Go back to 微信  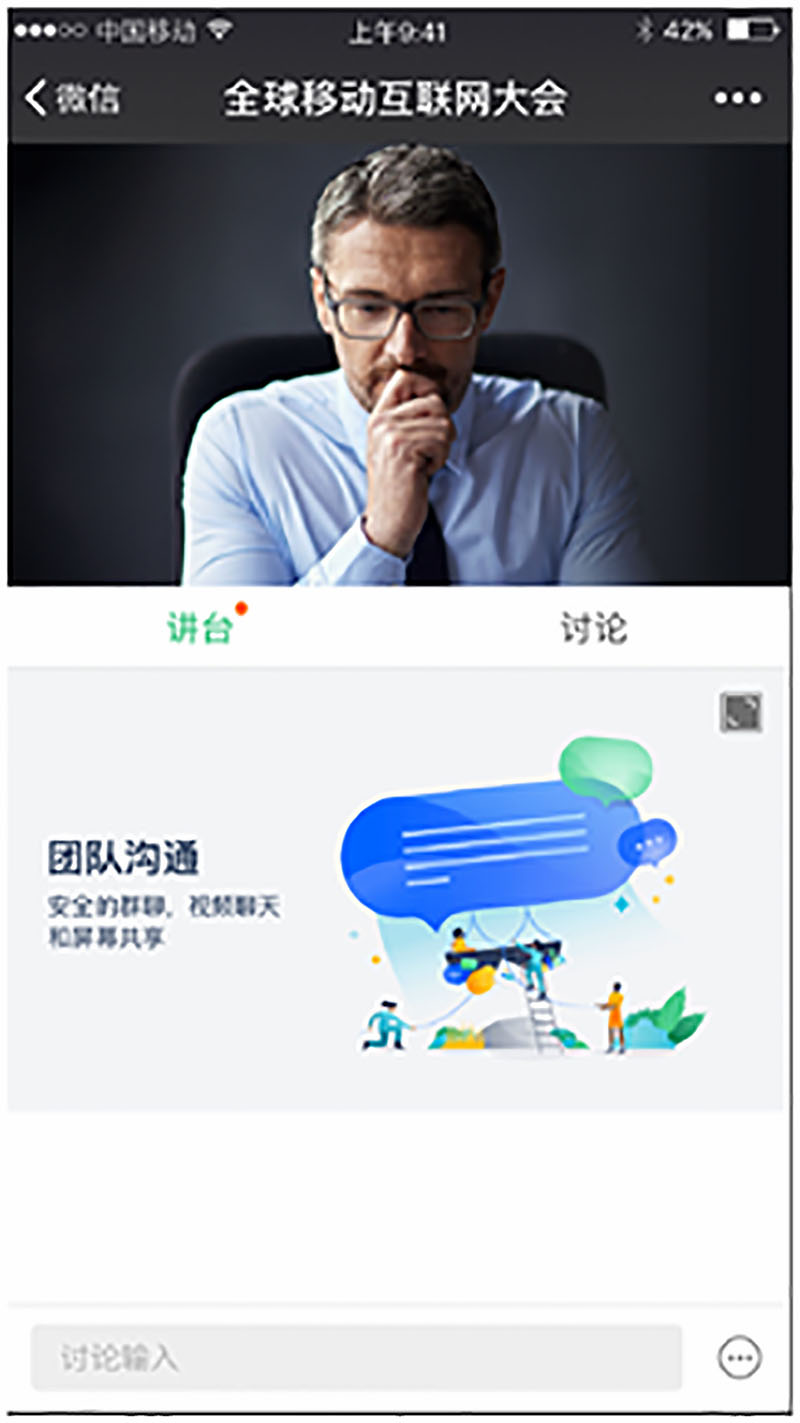[72, 98]
